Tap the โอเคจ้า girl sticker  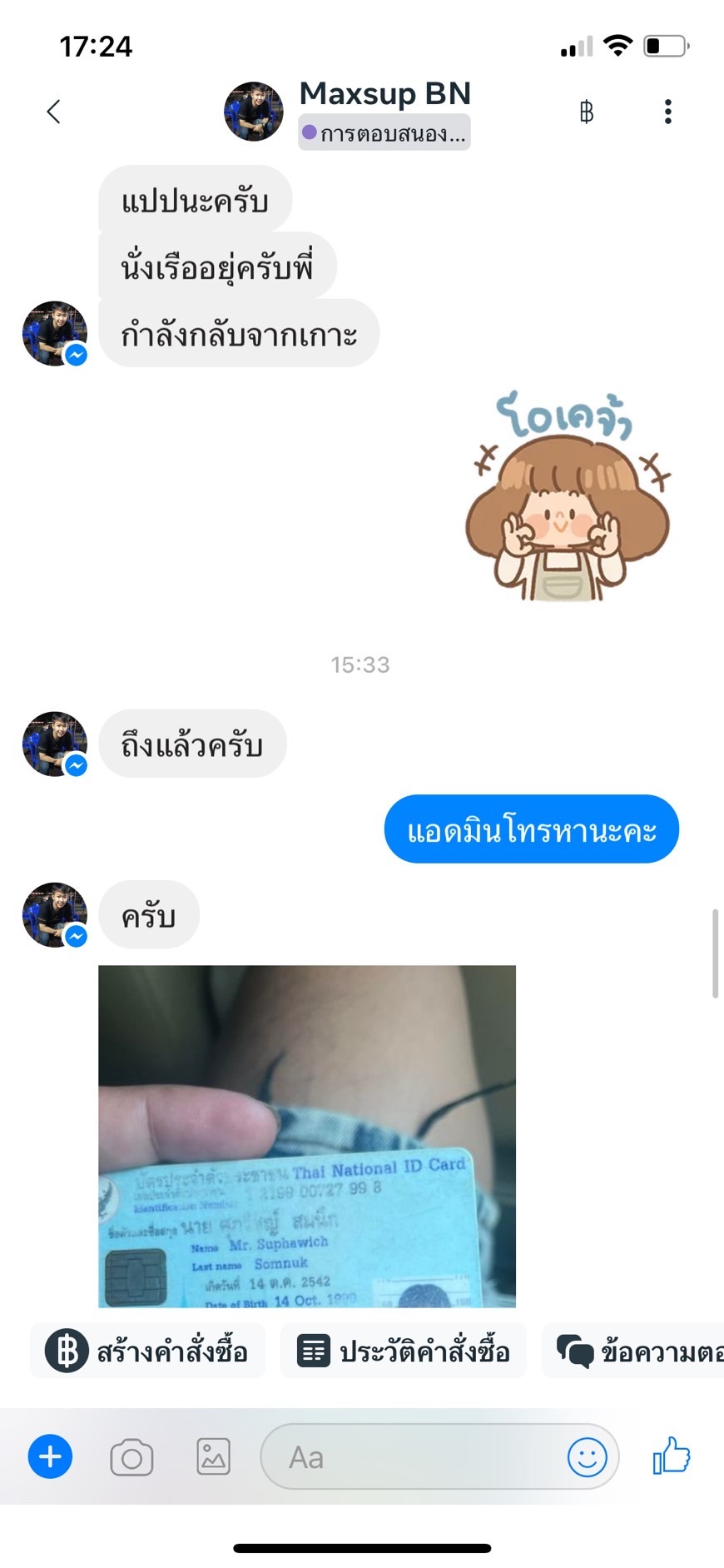pyautogui.click(x=568, y=498)
